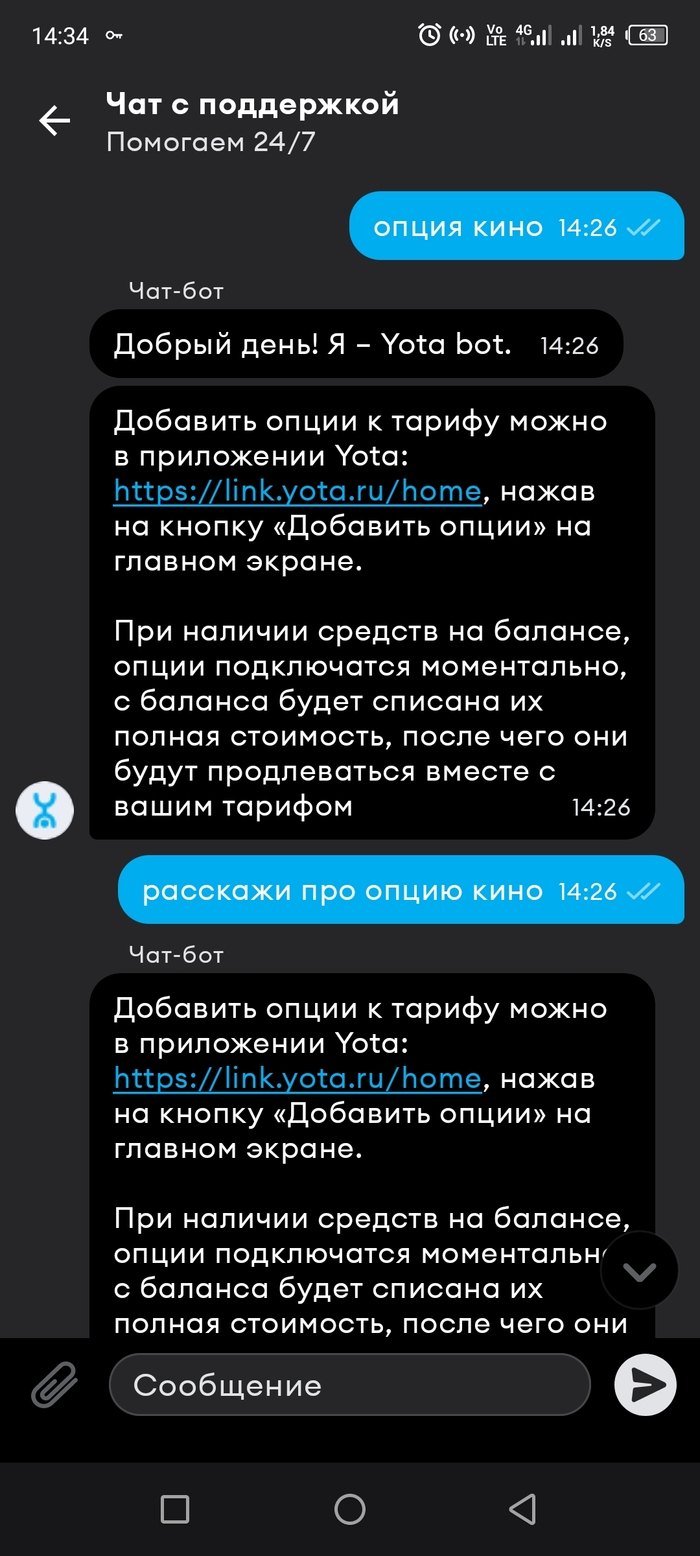Tap the system home button
This screenshot has height=1556, width=700.
pyautogui.click(x=350, y=1509)
